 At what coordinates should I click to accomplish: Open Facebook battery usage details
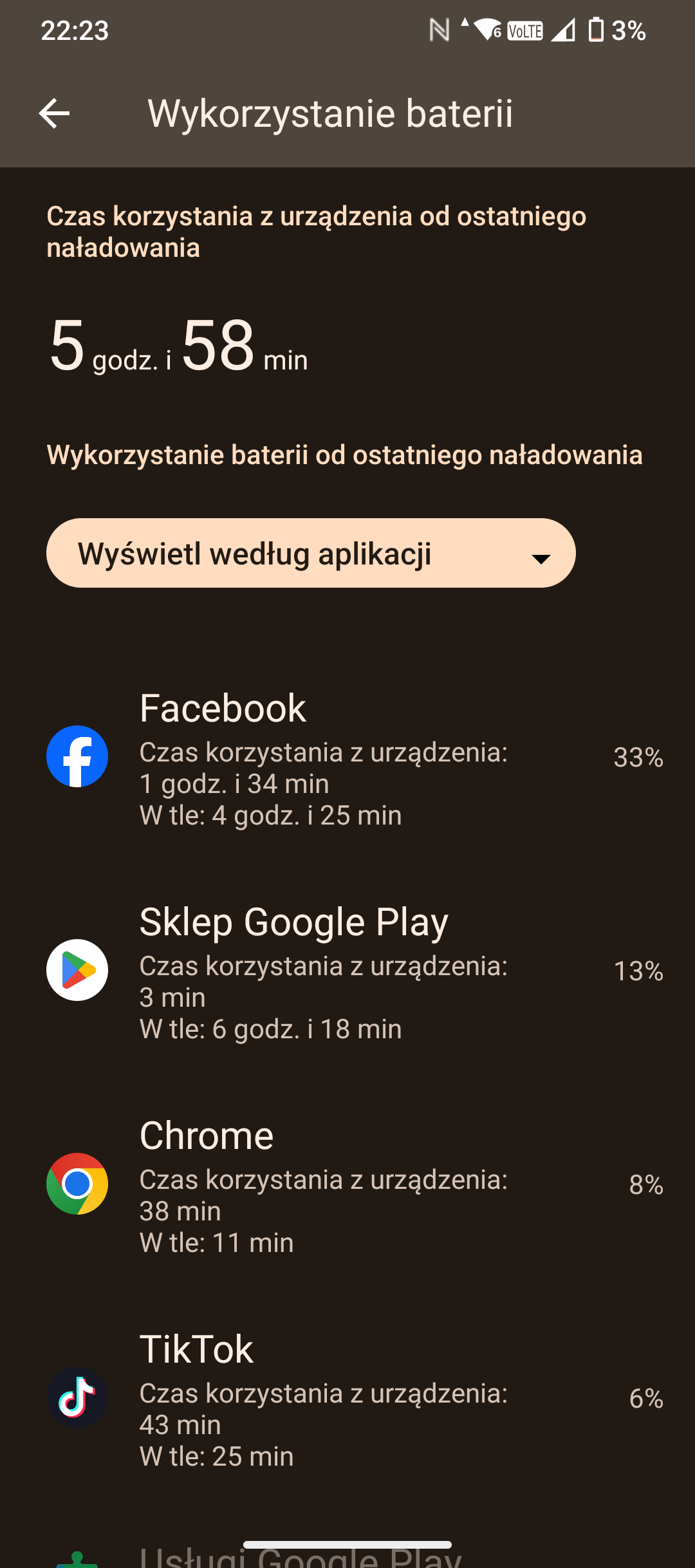coord(347,756)
